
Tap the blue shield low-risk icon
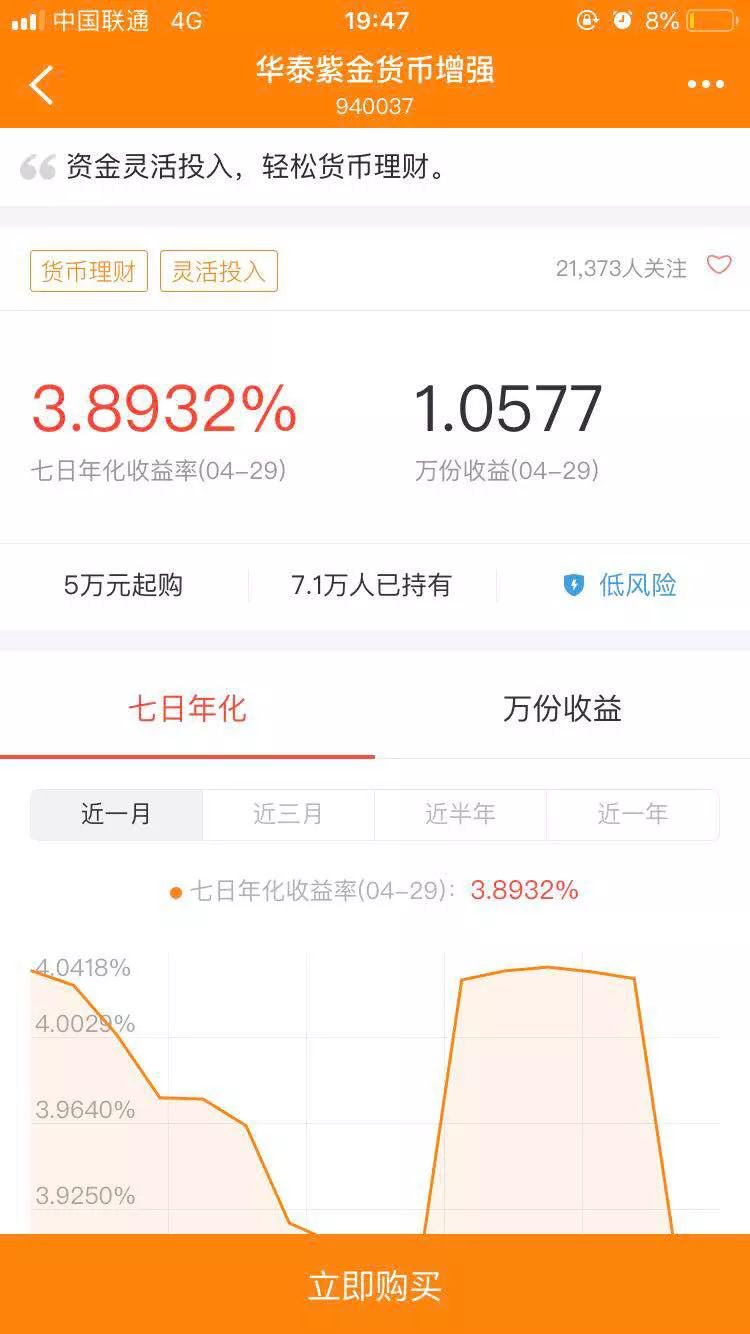(574, 586)
